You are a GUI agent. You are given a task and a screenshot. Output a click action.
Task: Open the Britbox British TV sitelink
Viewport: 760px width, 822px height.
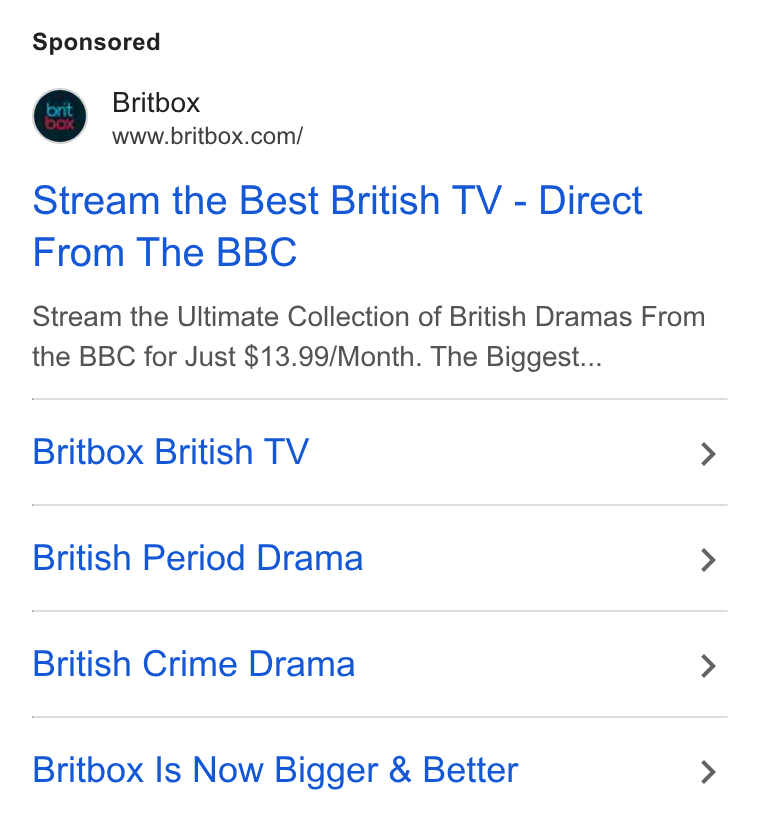point(379,452)
